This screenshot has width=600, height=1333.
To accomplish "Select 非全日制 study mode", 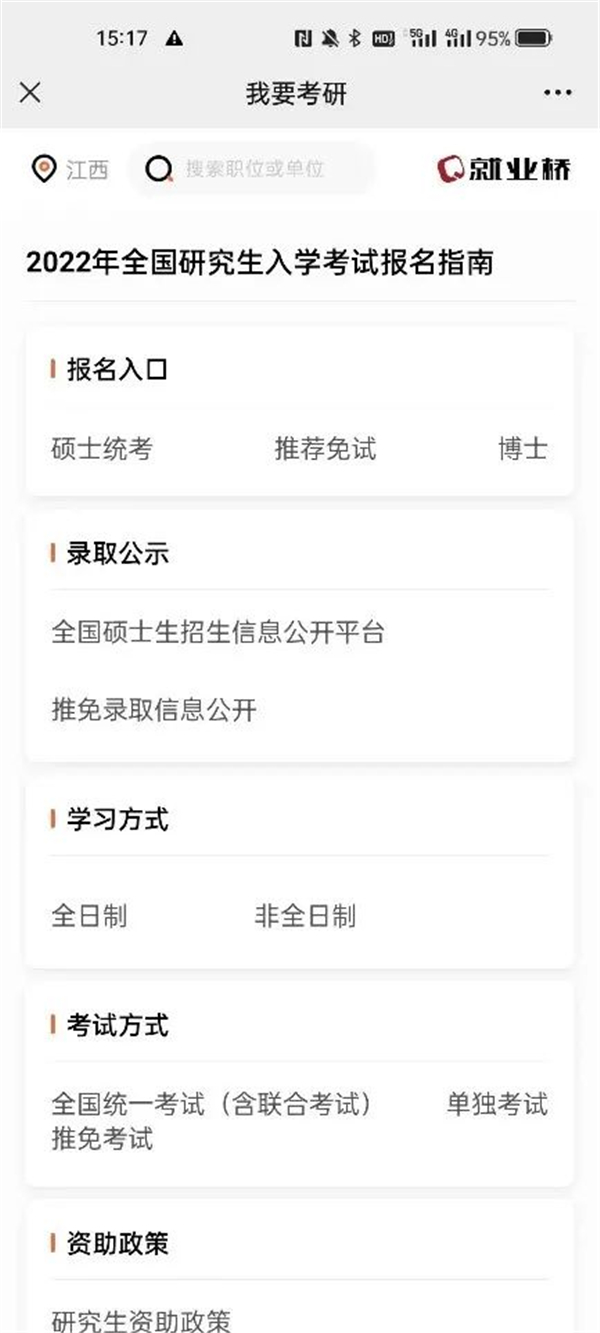I will click(x=305, y=916).
